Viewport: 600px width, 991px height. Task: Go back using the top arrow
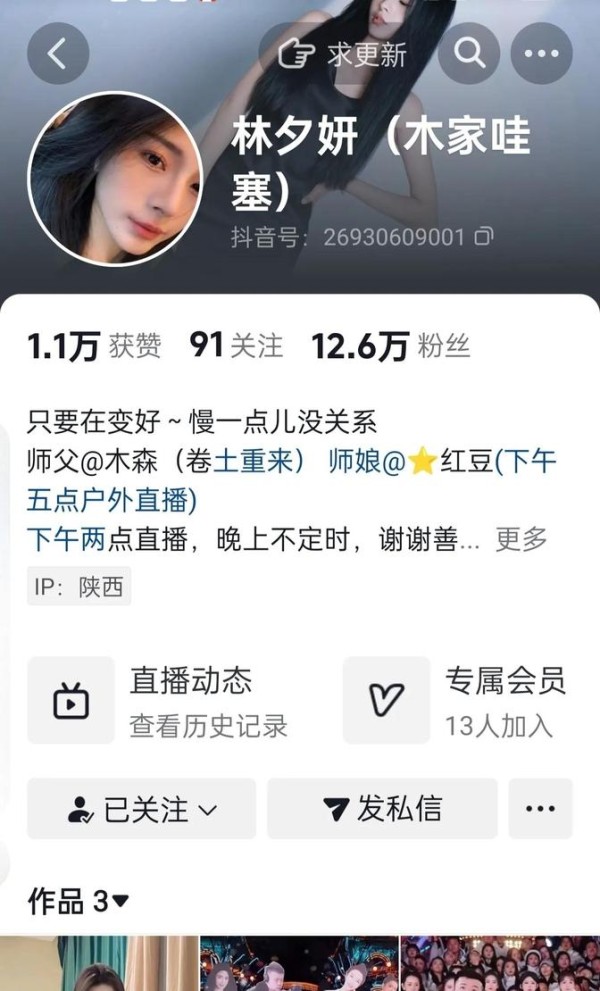[58, 53]
